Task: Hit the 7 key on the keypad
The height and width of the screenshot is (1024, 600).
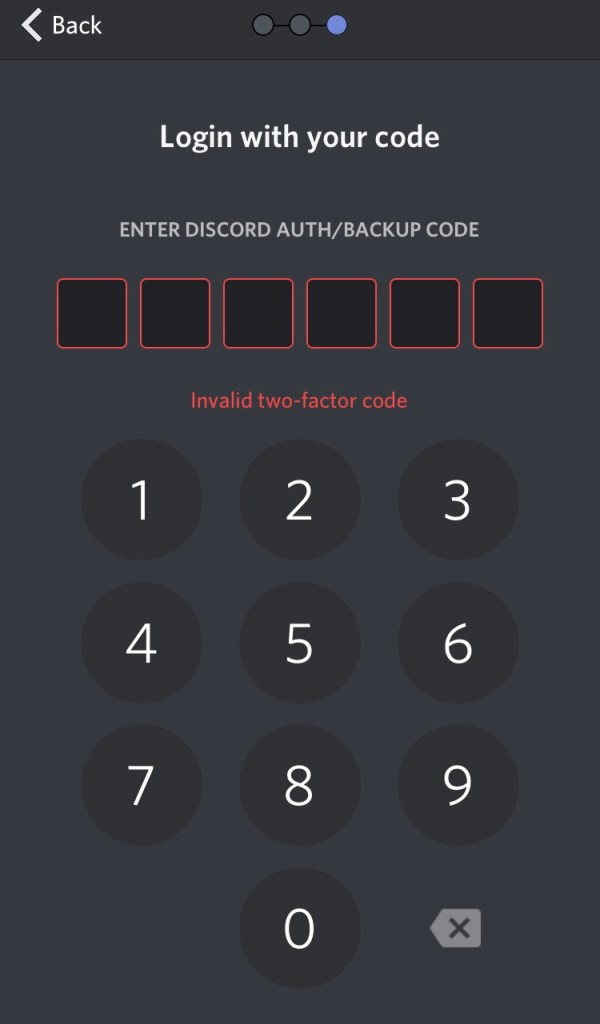Action: 141,785
